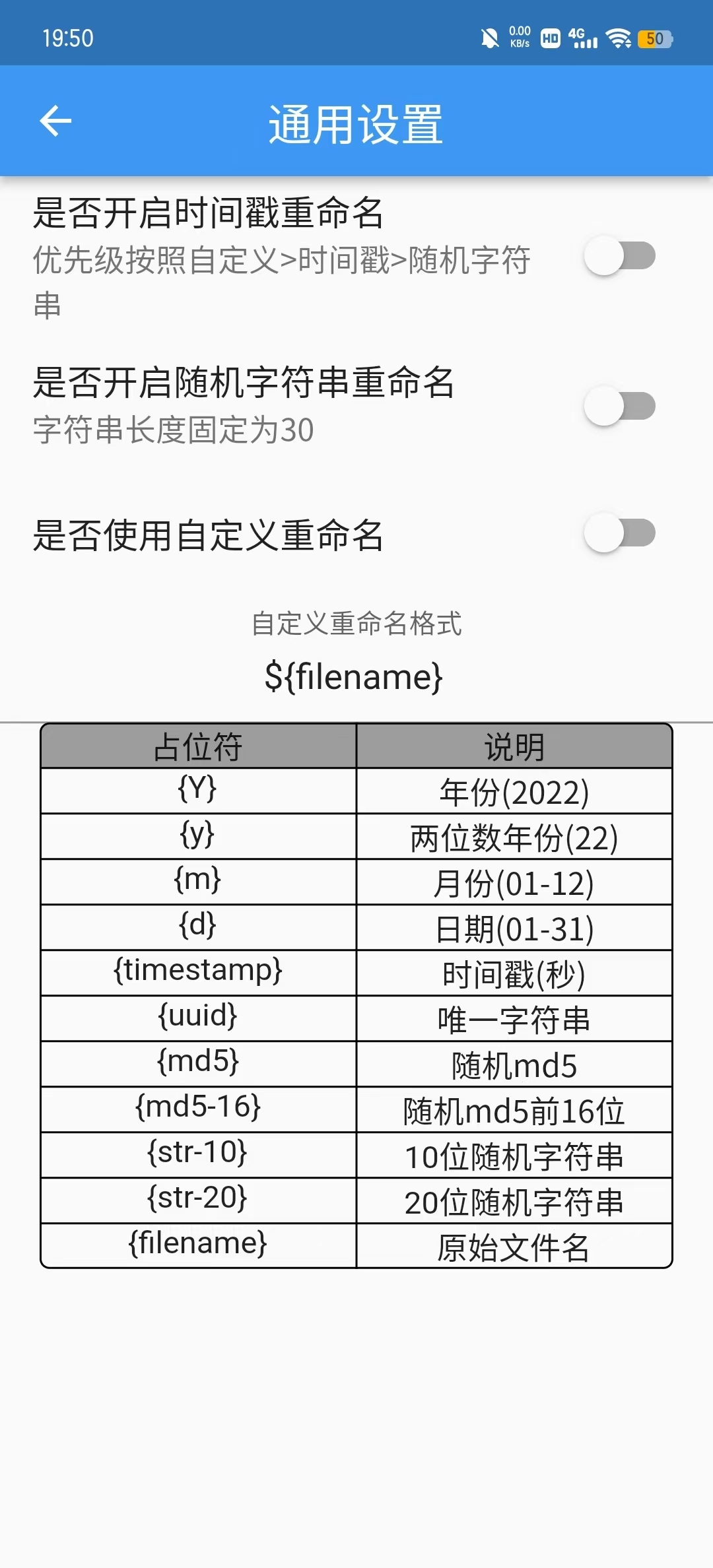Turn on 随机字符串重命名 switch

(x=620, y=406)
